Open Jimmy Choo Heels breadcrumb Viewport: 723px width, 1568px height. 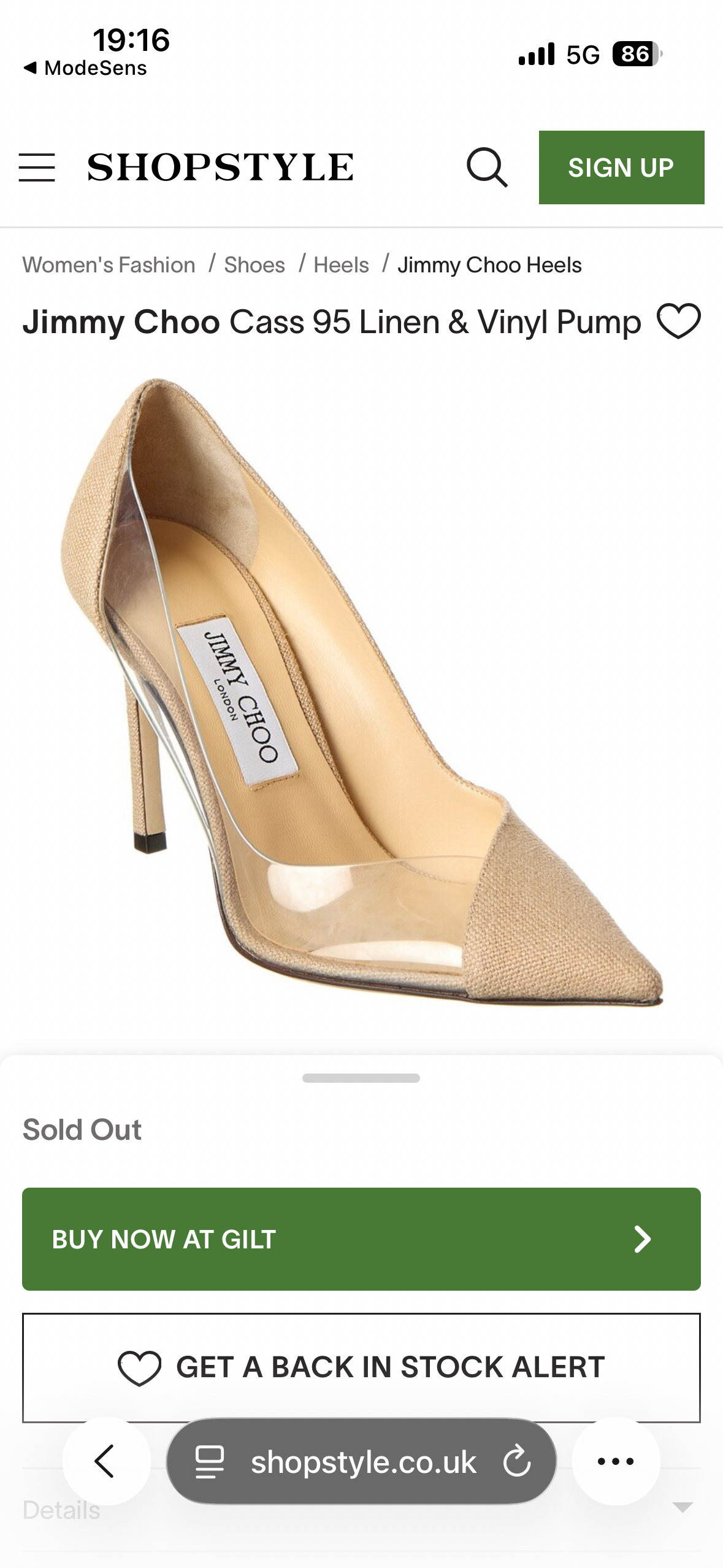[489, 265]
